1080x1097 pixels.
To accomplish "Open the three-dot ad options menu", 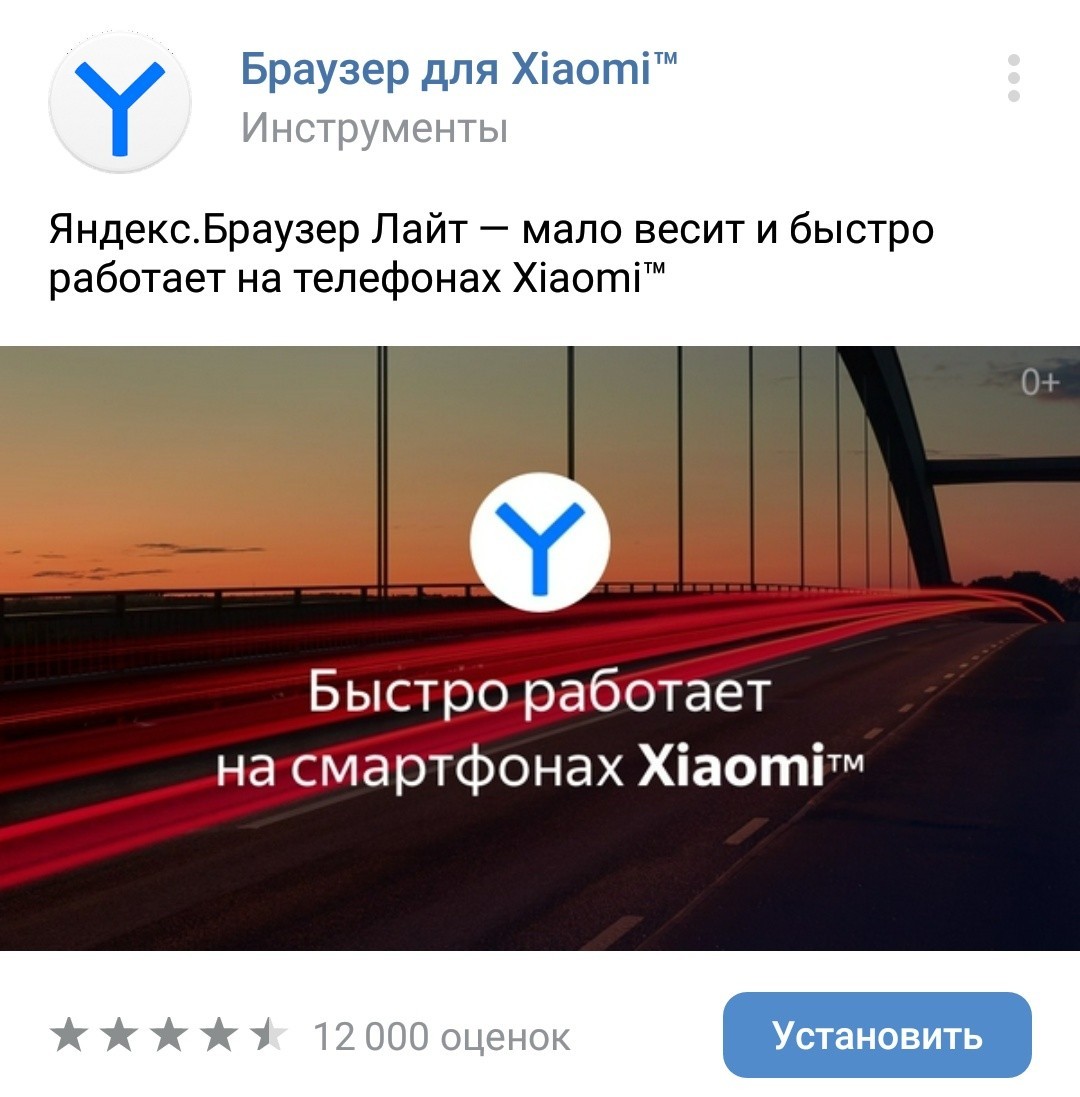I will [1013, 78].
